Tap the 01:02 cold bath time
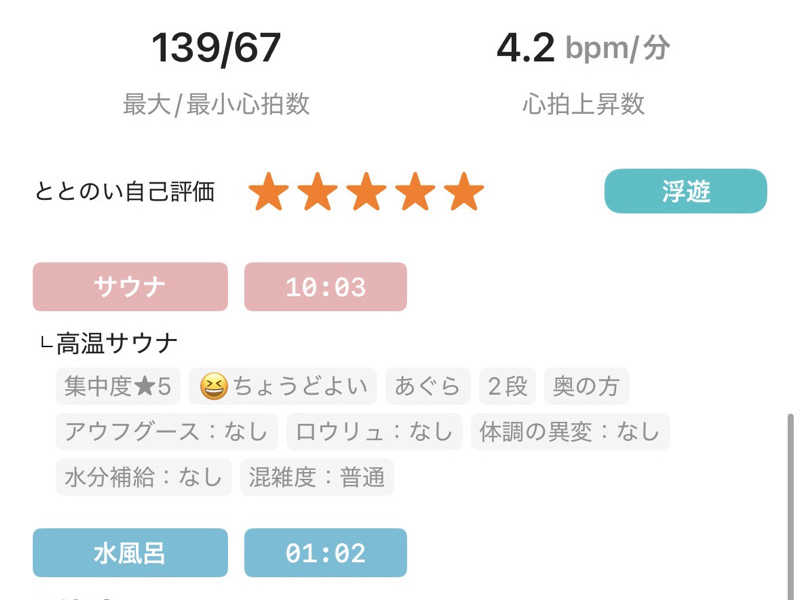Viewport: 800px width, 600px height. [x=326, y=553]
